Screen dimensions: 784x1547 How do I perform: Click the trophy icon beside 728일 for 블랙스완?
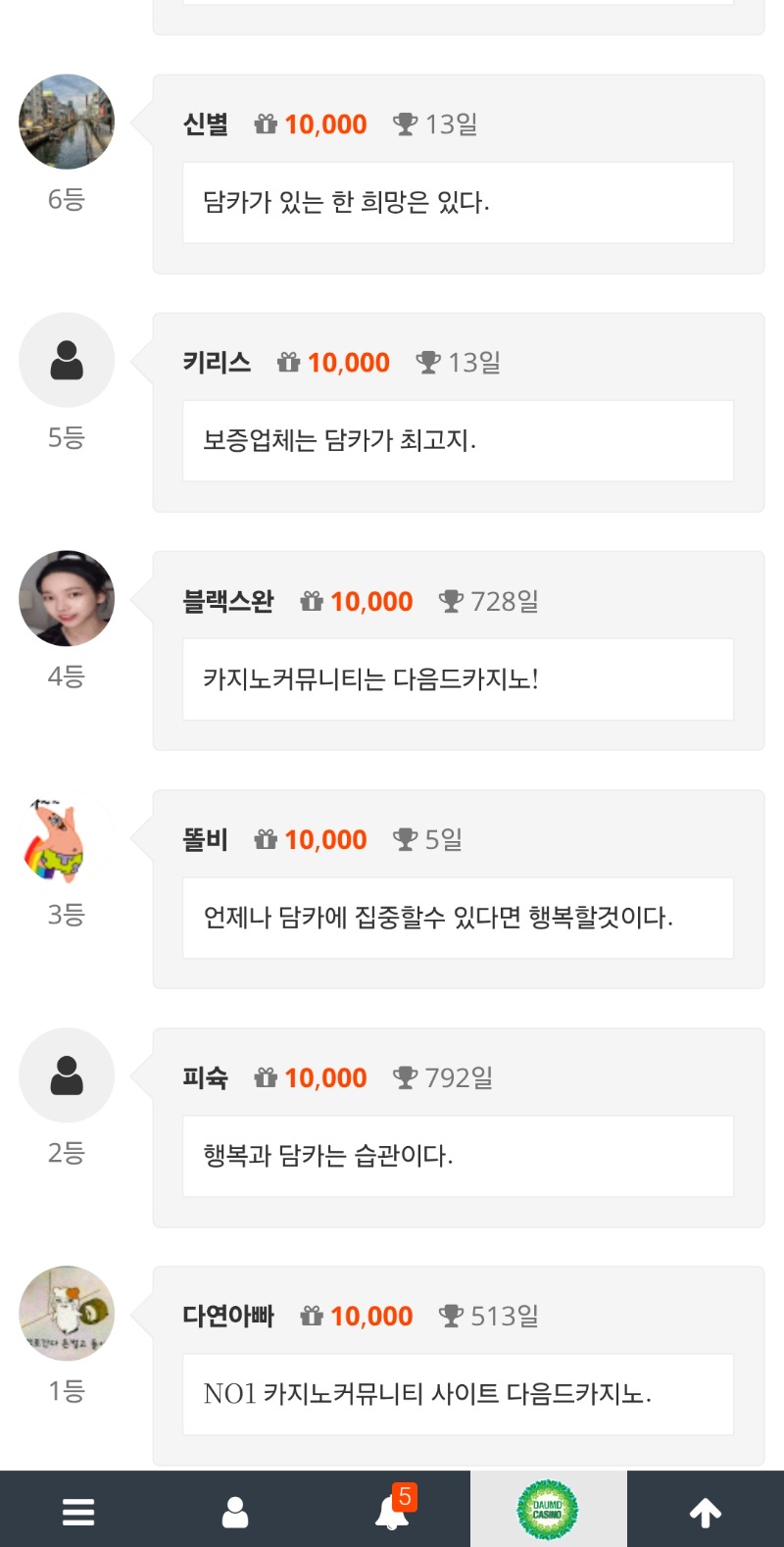(452, 601)
